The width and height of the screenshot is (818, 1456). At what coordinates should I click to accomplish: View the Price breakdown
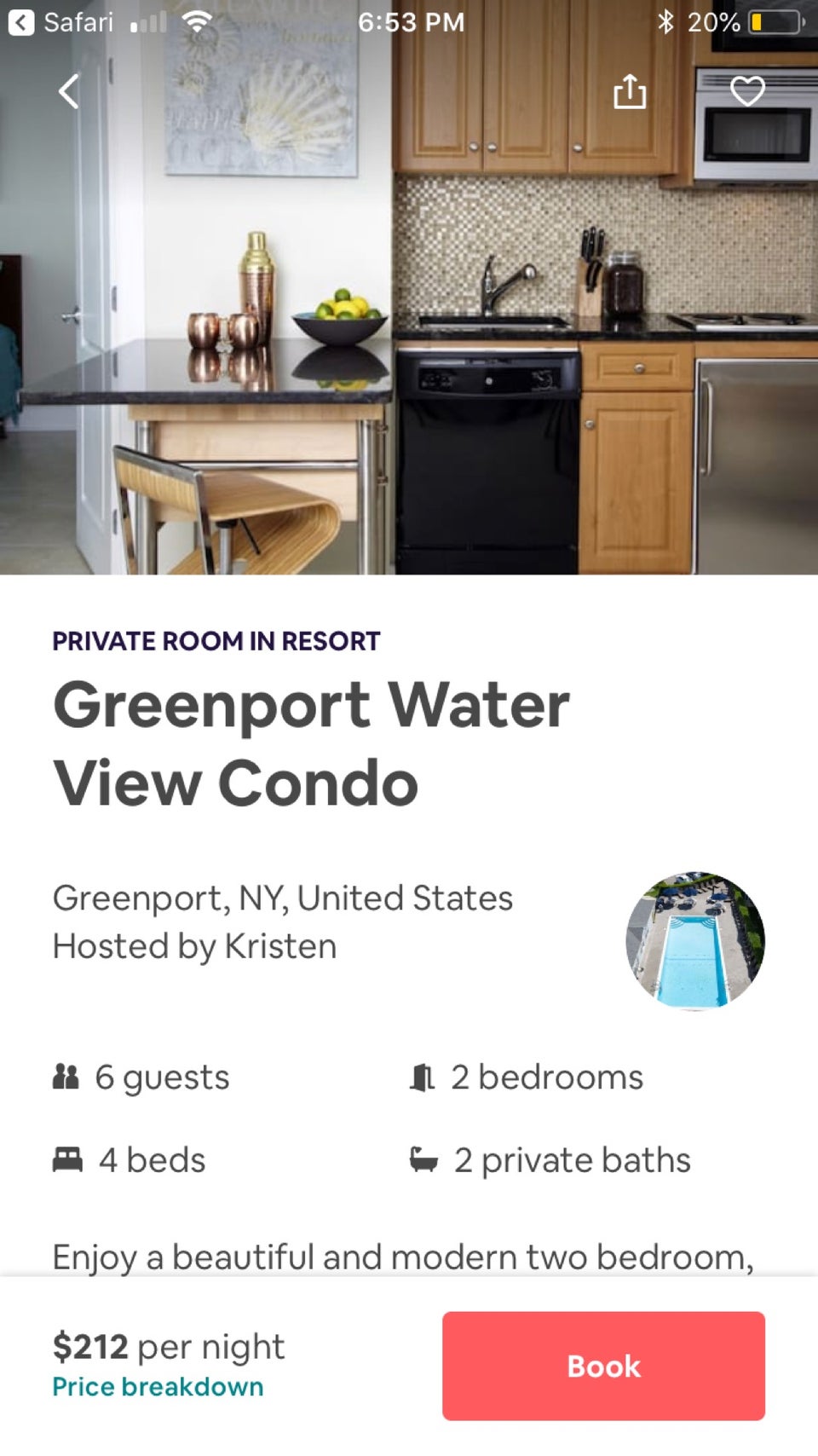pyautogui.click(x=158, y=1387)
